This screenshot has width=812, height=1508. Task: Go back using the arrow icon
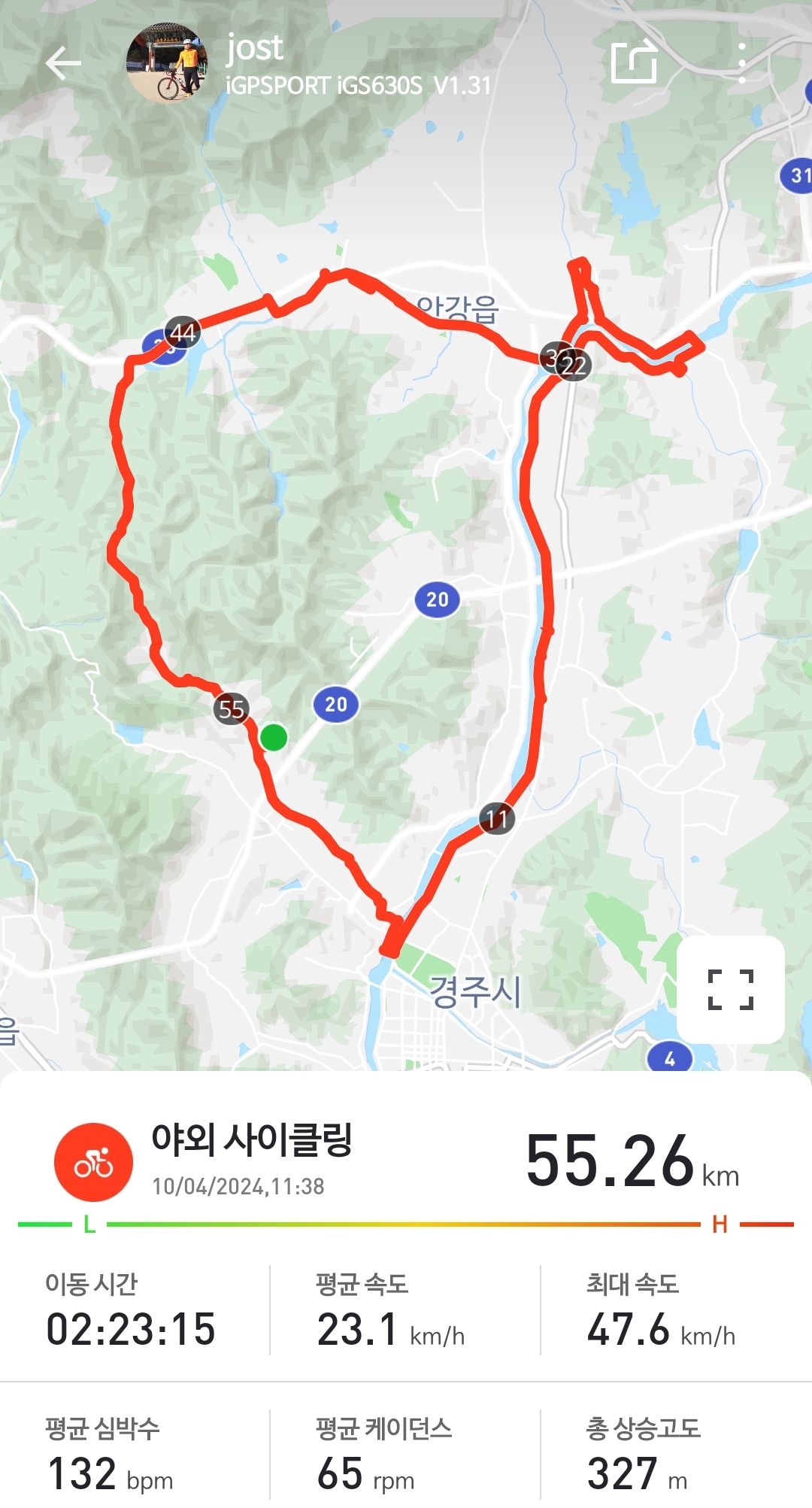coord(63,63)
